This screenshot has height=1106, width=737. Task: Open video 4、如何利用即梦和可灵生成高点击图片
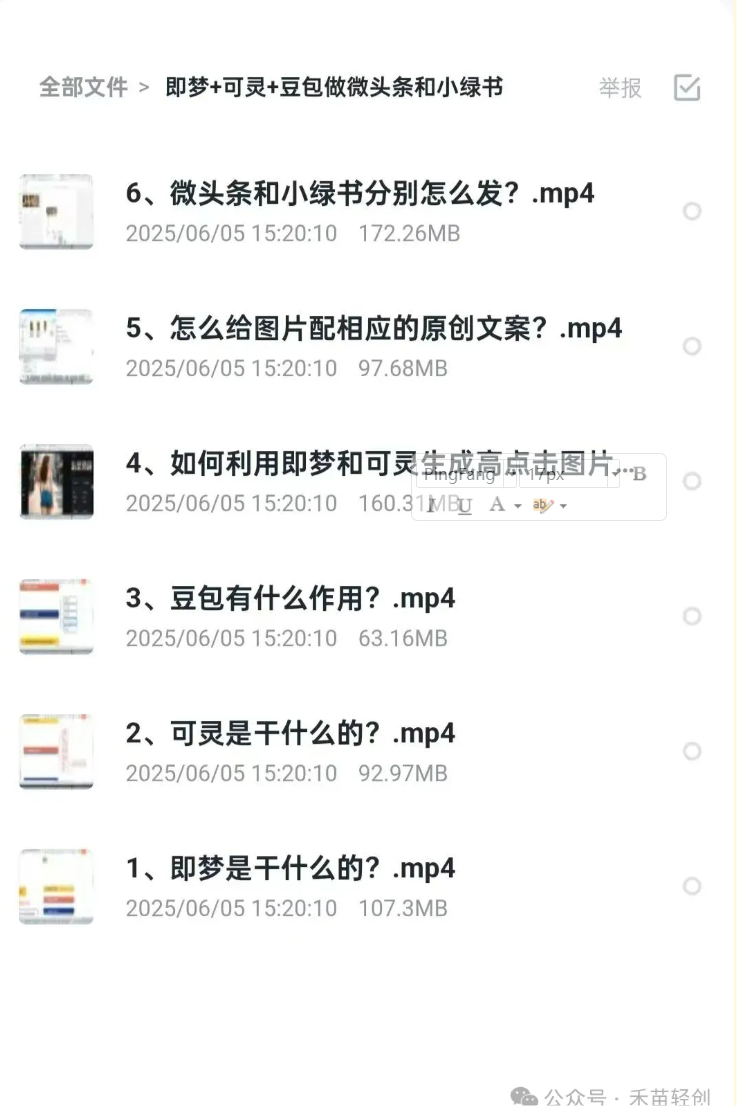300,464
